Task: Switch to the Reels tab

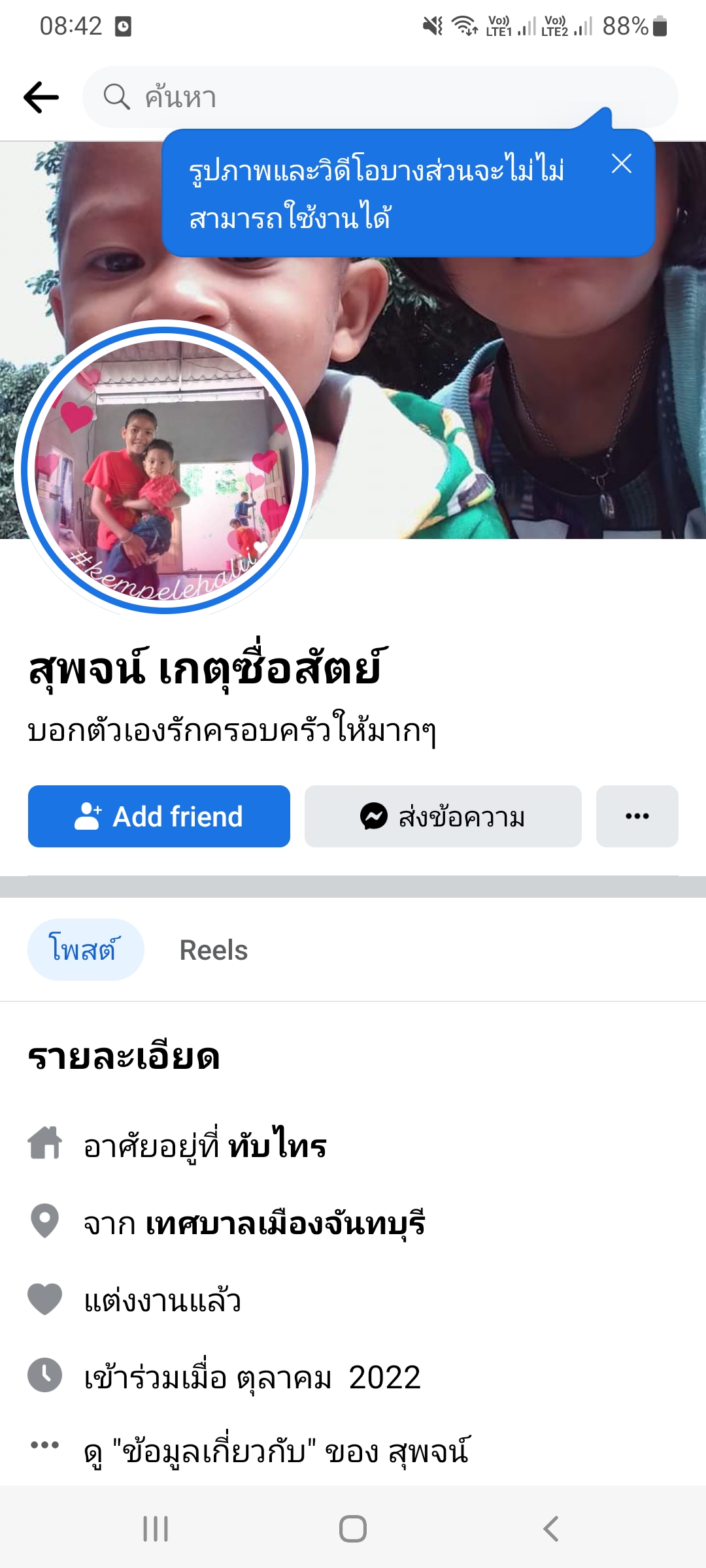Action: tap(214, 950)
